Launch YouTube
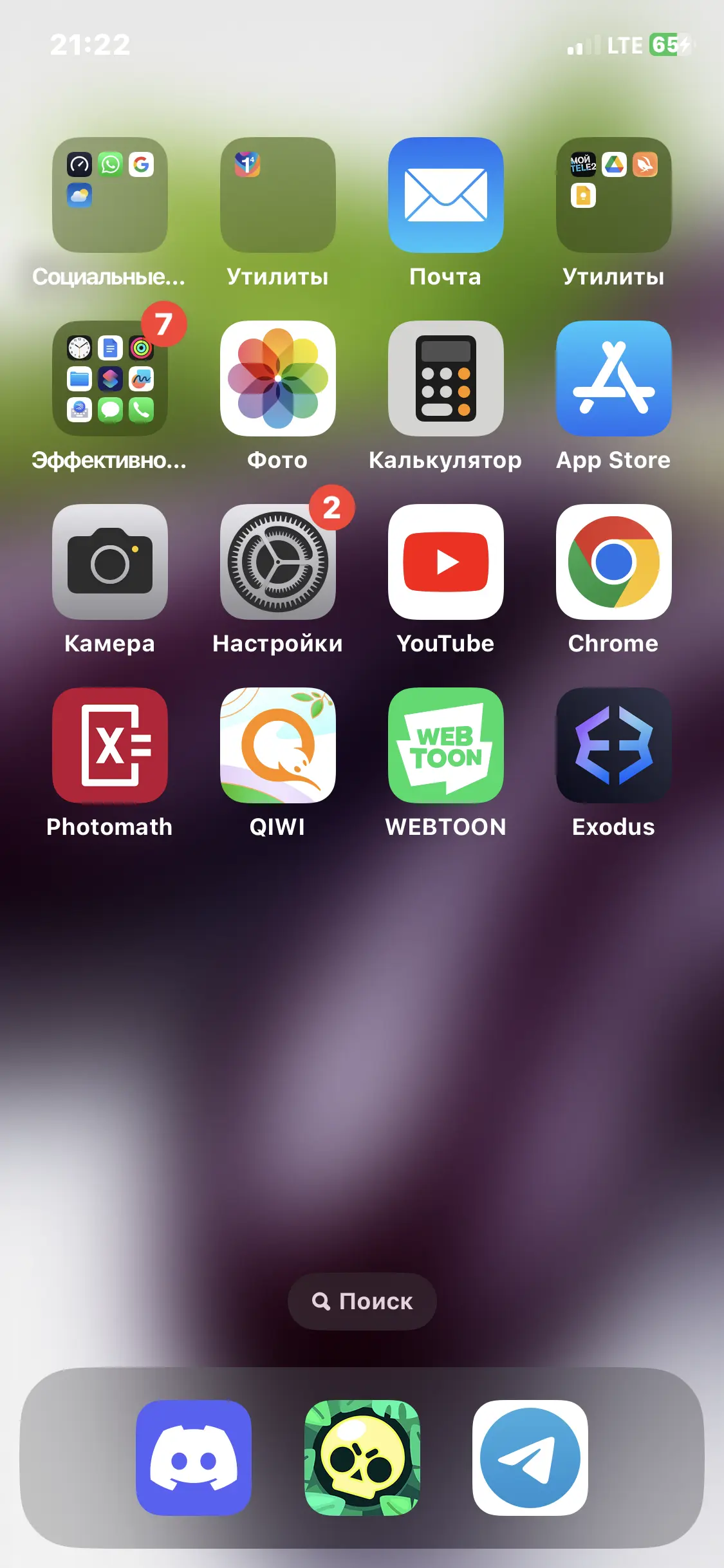The width and height of the screenshot is (724, 1568). click(x=446, y=562)
